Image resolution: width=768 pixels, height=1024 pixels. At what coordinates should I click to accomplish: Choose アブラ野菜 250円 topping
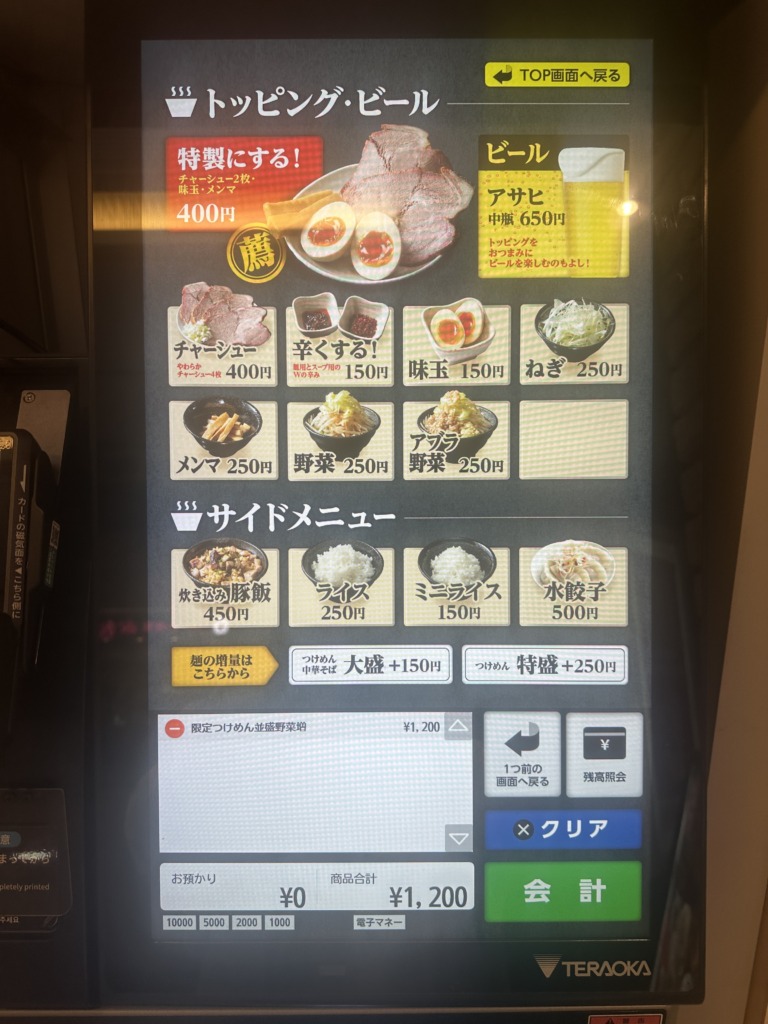click(456, 440)
